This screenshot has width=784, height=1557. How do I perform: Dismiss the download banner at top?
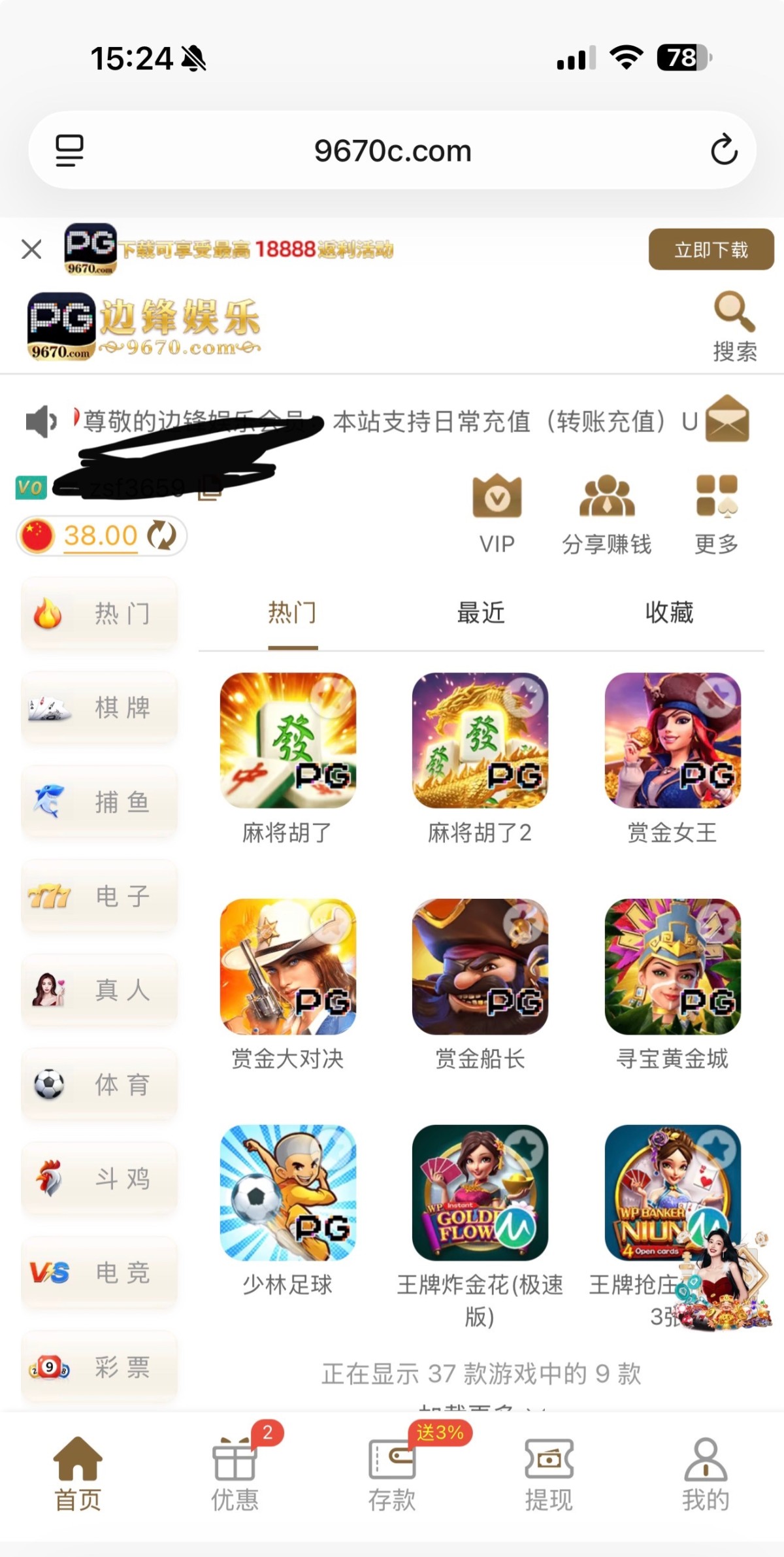(x=31, y=249)
